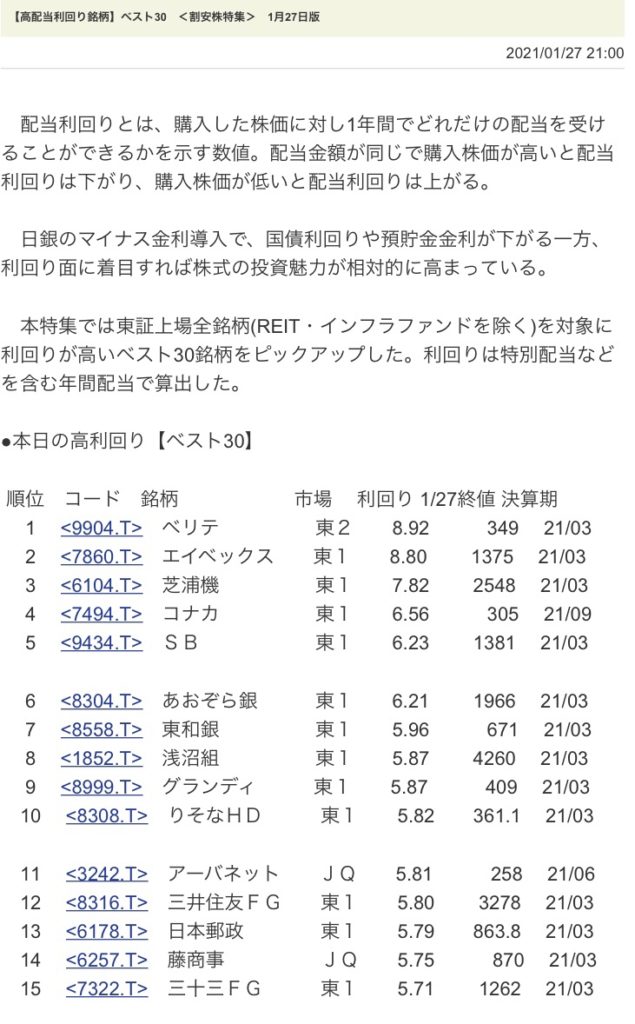Select the 9434.T link
The width and height of the screenshot is (635, 1024).
click(x=101, y=643)
